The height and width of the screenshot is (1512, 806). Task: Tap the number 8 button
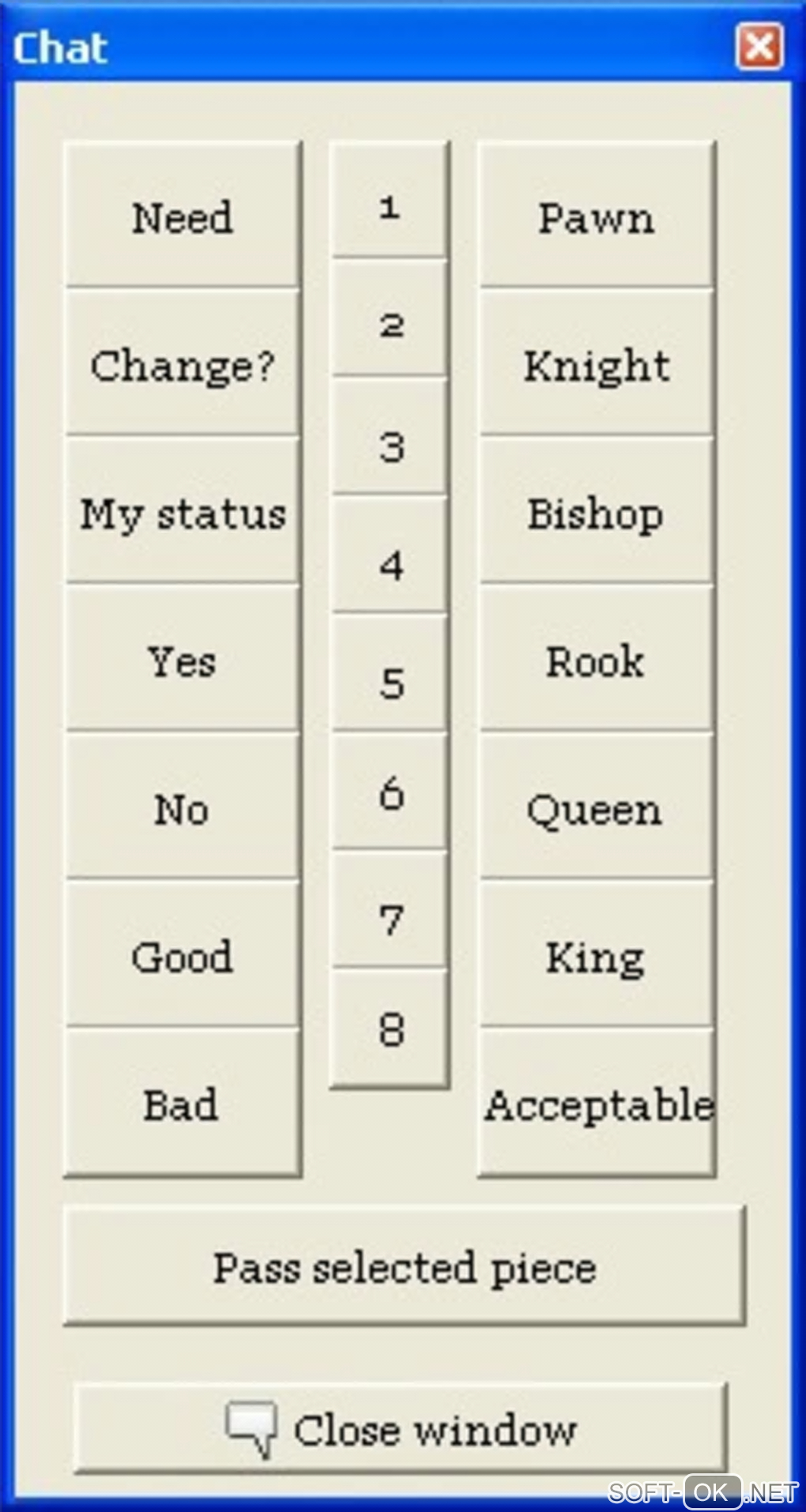(x=390, y=1029)
